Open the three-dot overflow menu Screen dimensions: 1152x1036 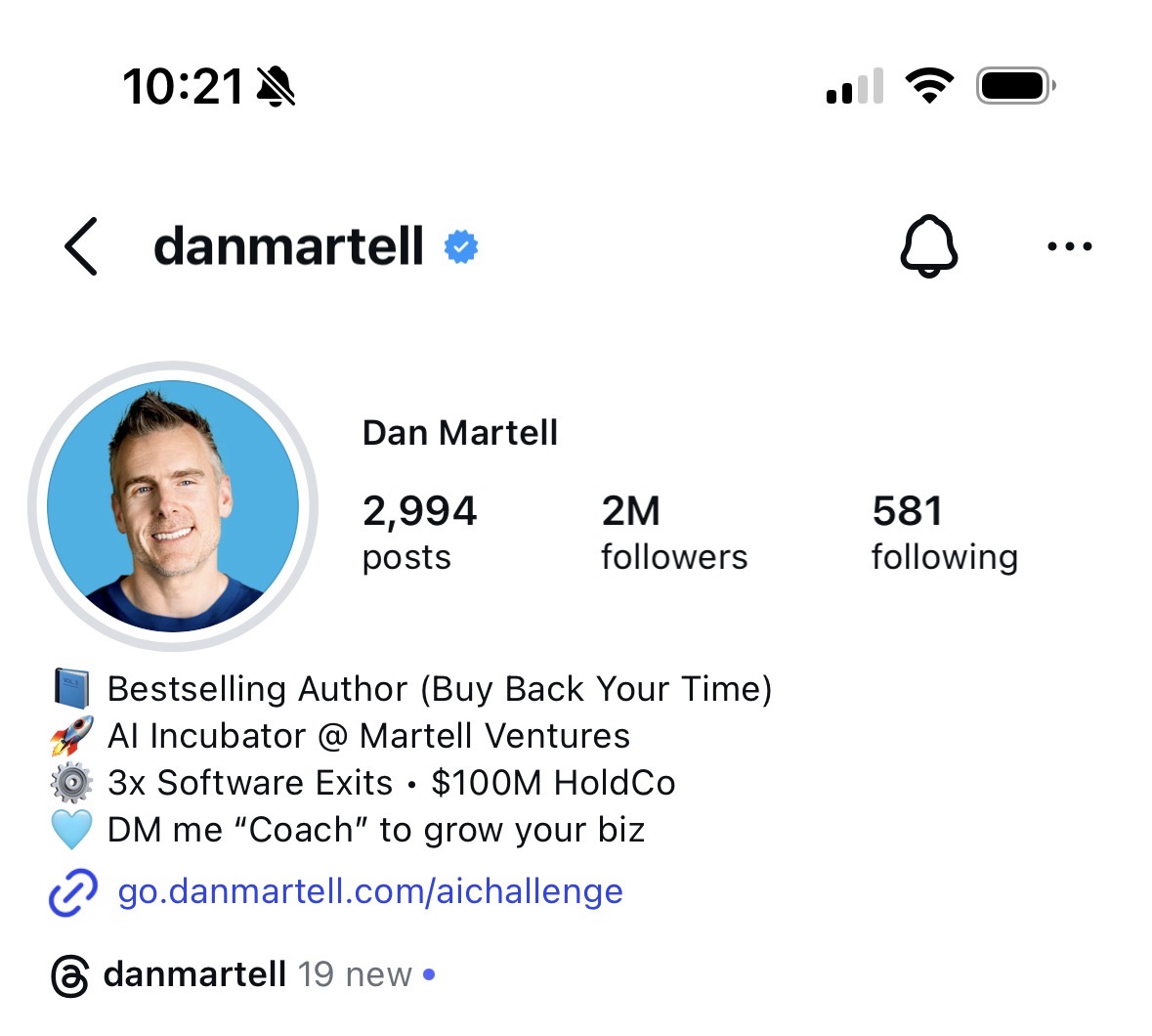[x=1069, y=246]
